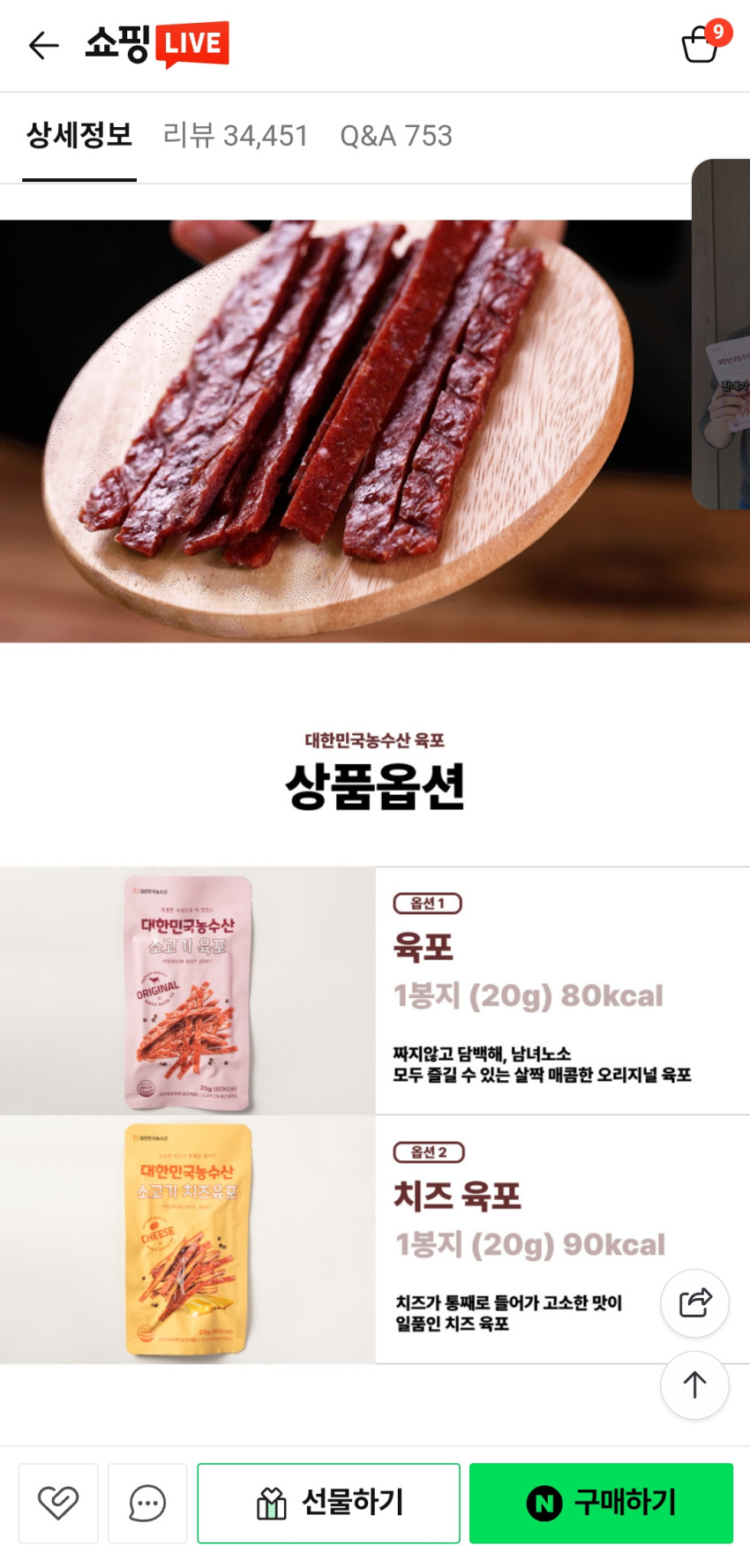Open the chat inquiry icon
750x1568 pixels.
[x=147, y=1503]
